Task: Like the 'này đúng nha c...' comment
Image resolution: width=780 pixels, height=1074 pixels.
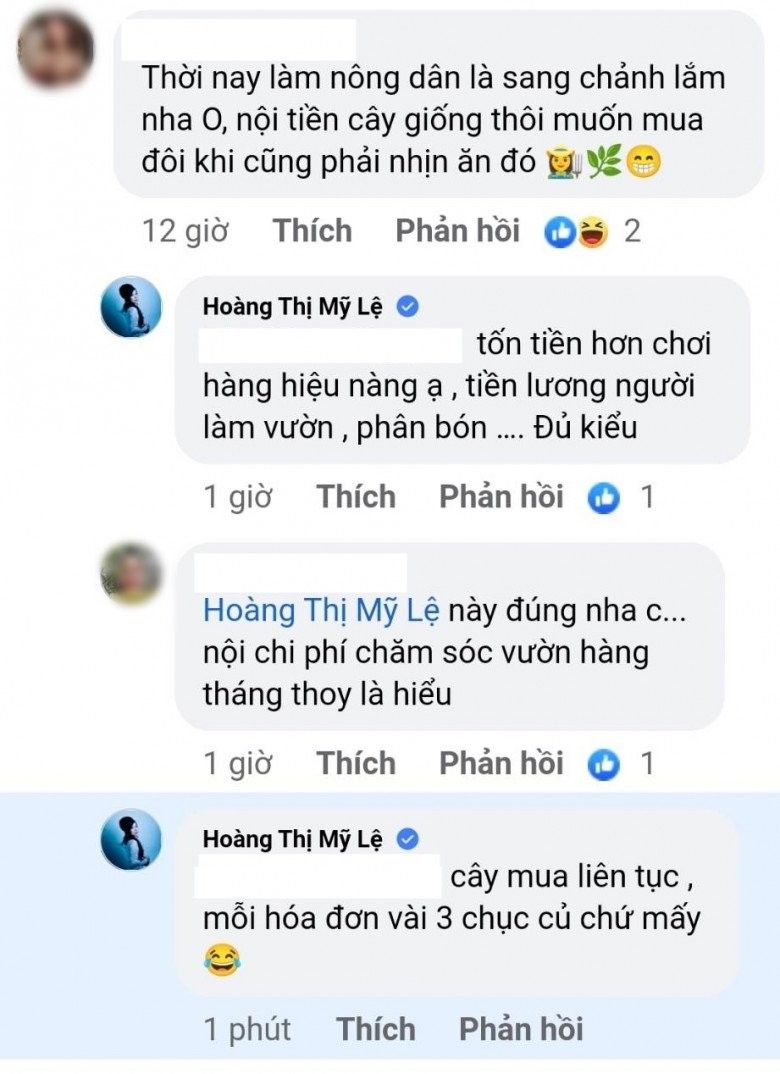Action: coord(356,764)
